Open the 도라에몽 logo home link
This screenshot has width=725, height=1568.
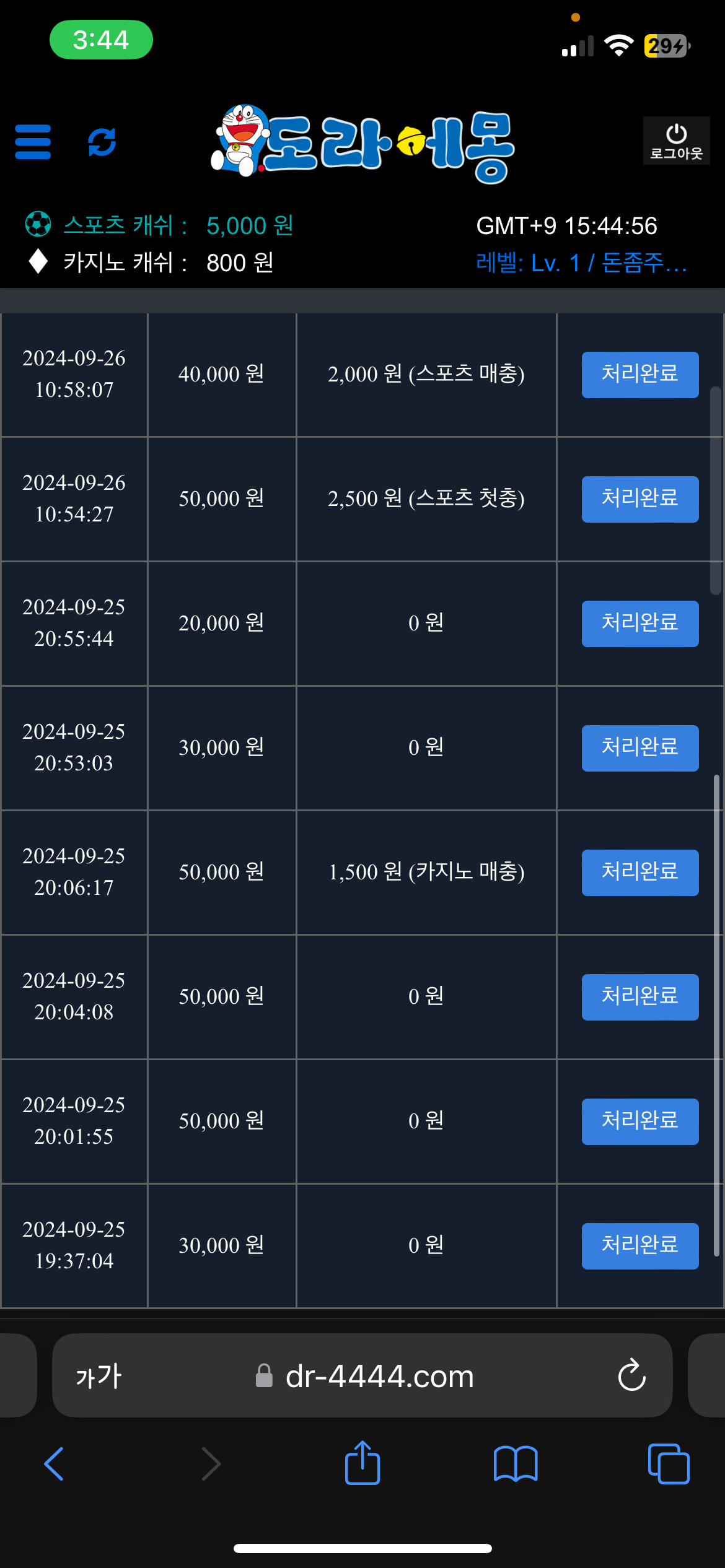[362, 144]
